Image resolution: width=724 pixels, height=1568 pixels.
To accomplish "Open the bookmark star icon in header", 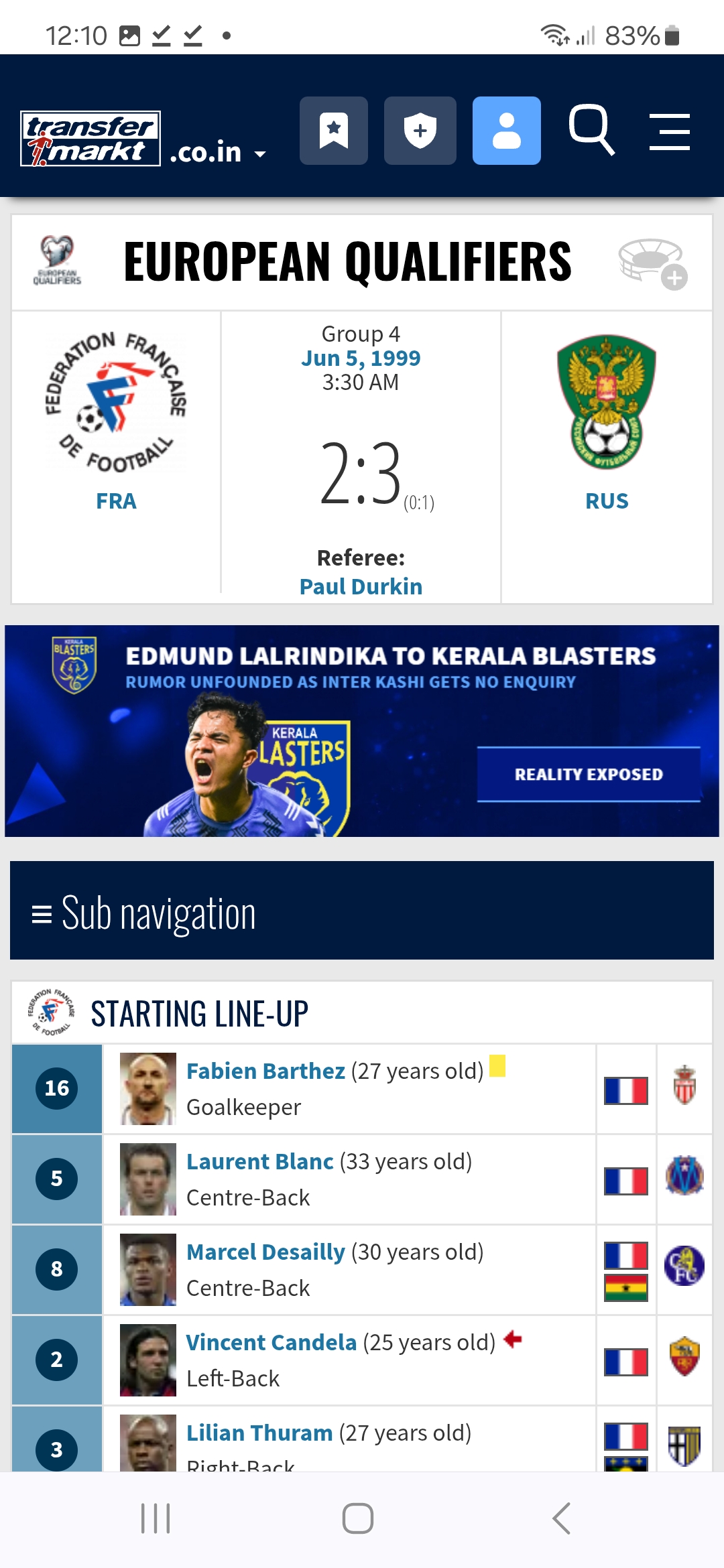I will click(x=334, y=131).
